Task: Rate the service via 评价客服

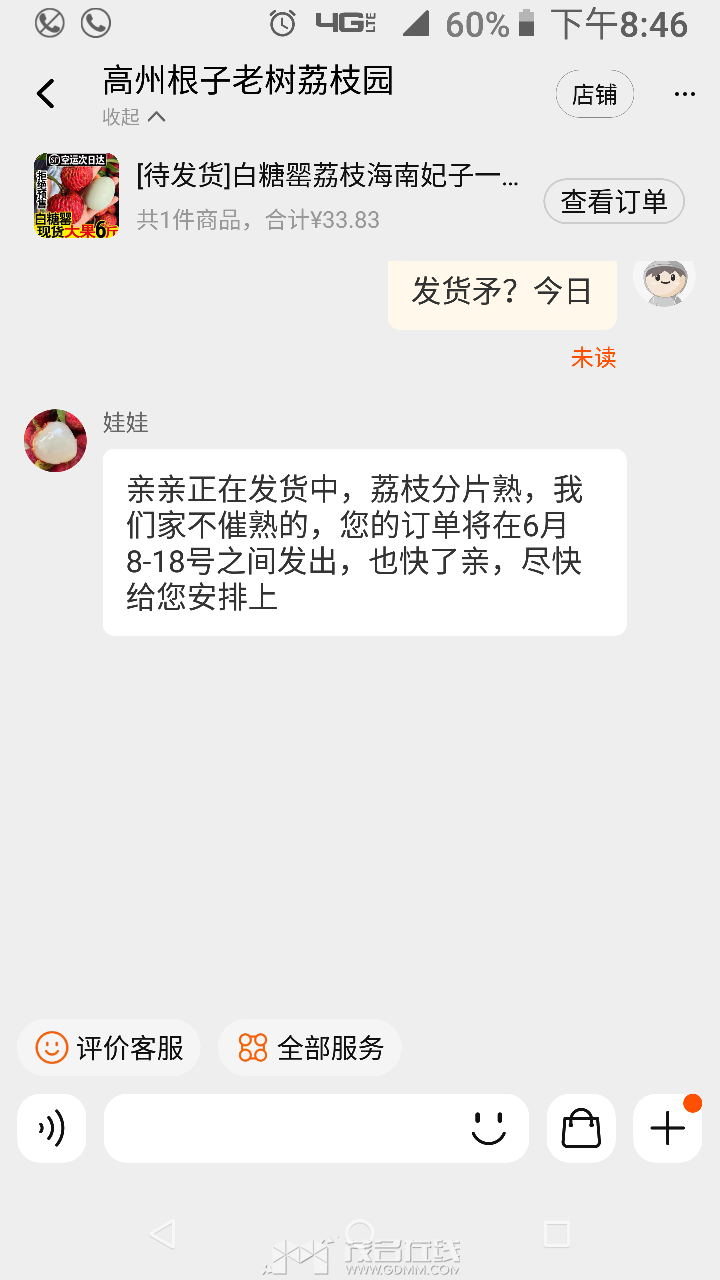Action: pos(109,1048)
